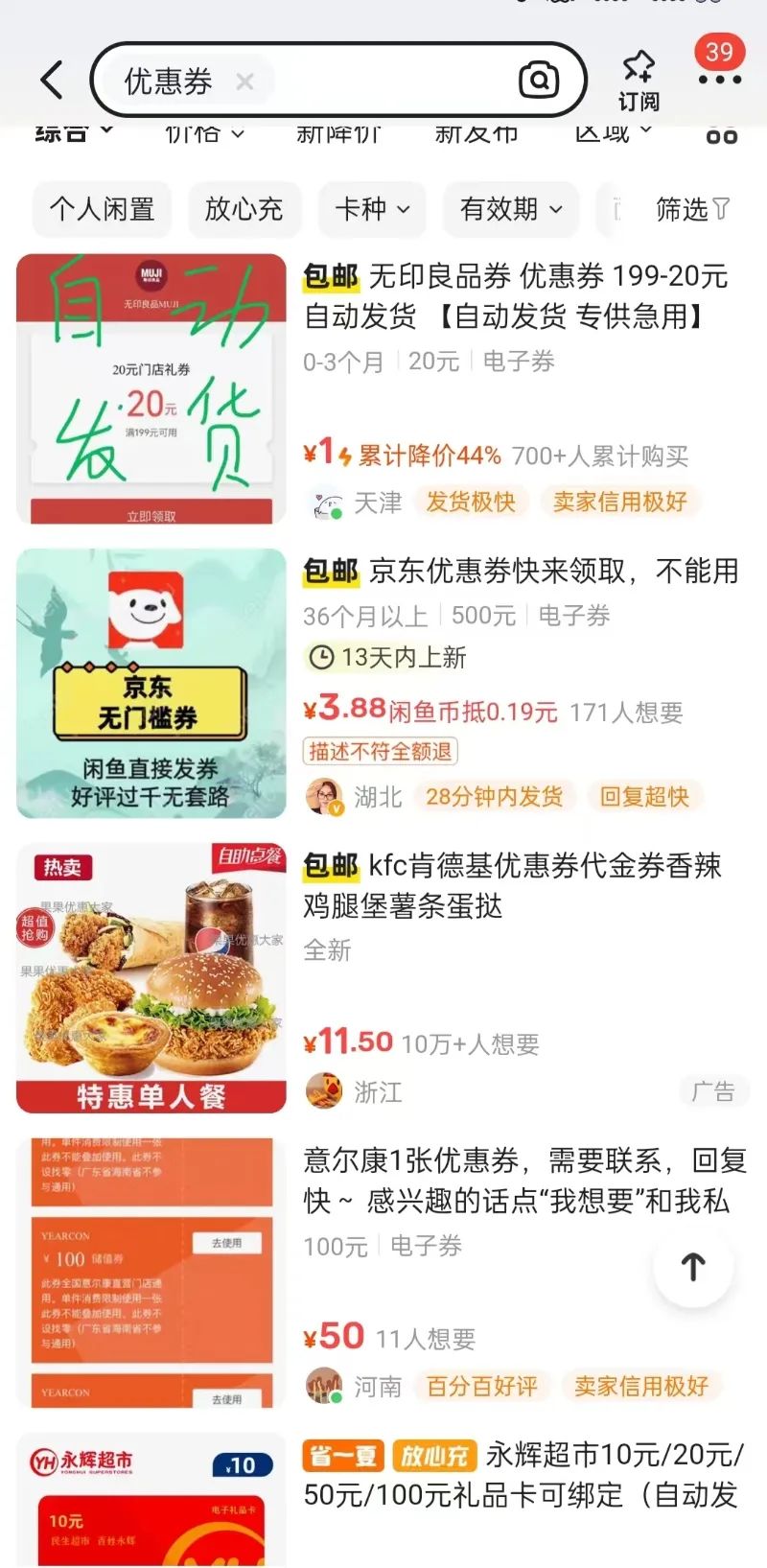This screenshot has width=767, height=1568.
Task: Tap the 优惠券 search field
Action: pyautogui.click(x=383, y=81)
